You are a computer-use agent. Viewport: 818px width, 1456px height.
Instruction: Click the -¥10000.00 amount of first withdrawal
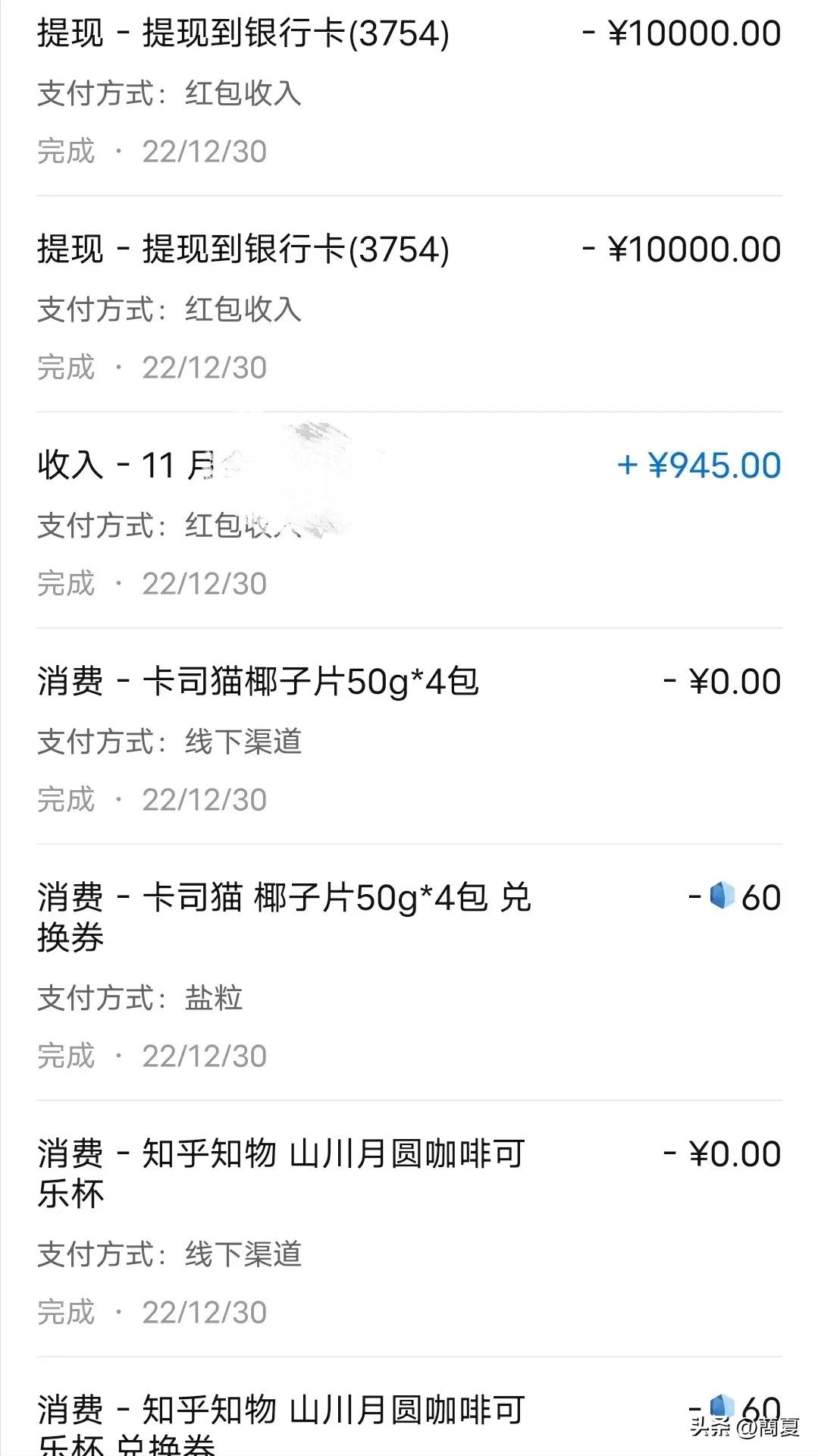pyautogui.click(x=681, y=32)
